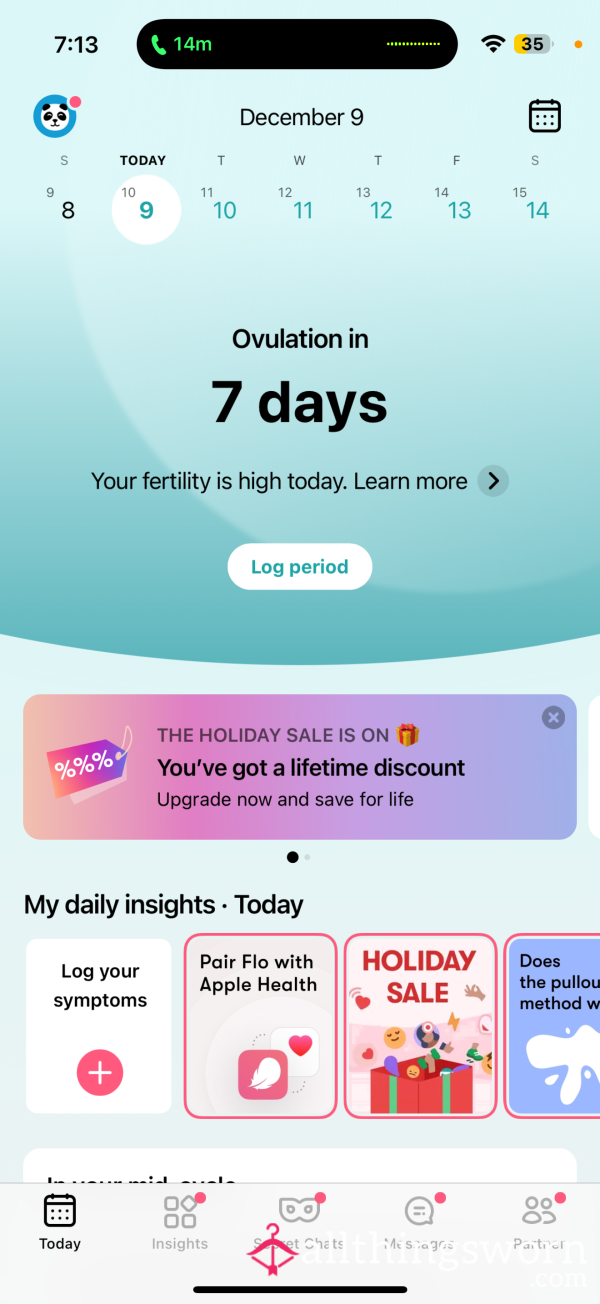The width and height of the screenshot is (600, 1304).
Task: Open the pullout method insight card
Action: [553, 1025]
